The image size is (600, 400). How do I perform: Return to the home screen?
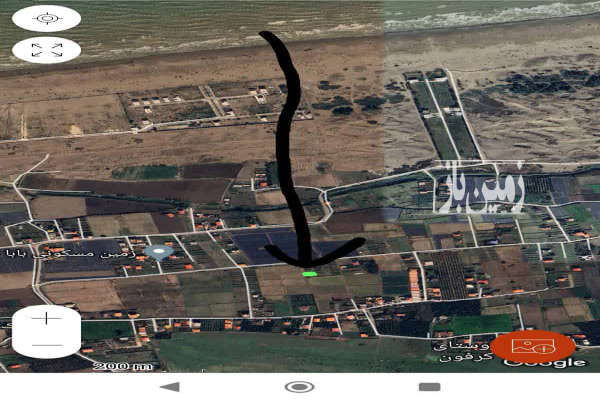[299, 386]
